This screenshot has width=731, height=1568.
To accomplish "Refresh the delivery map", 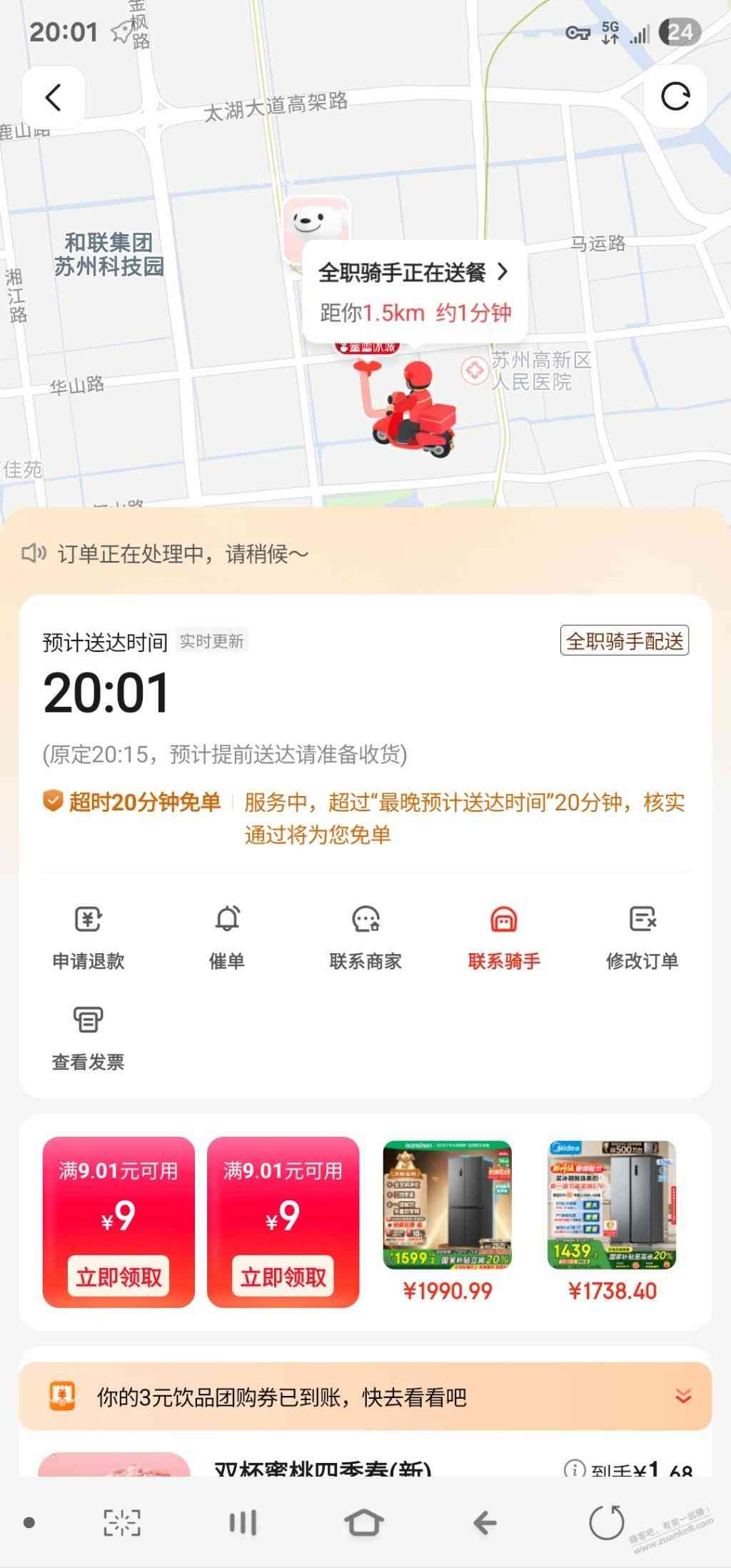I will coord(675,97).
